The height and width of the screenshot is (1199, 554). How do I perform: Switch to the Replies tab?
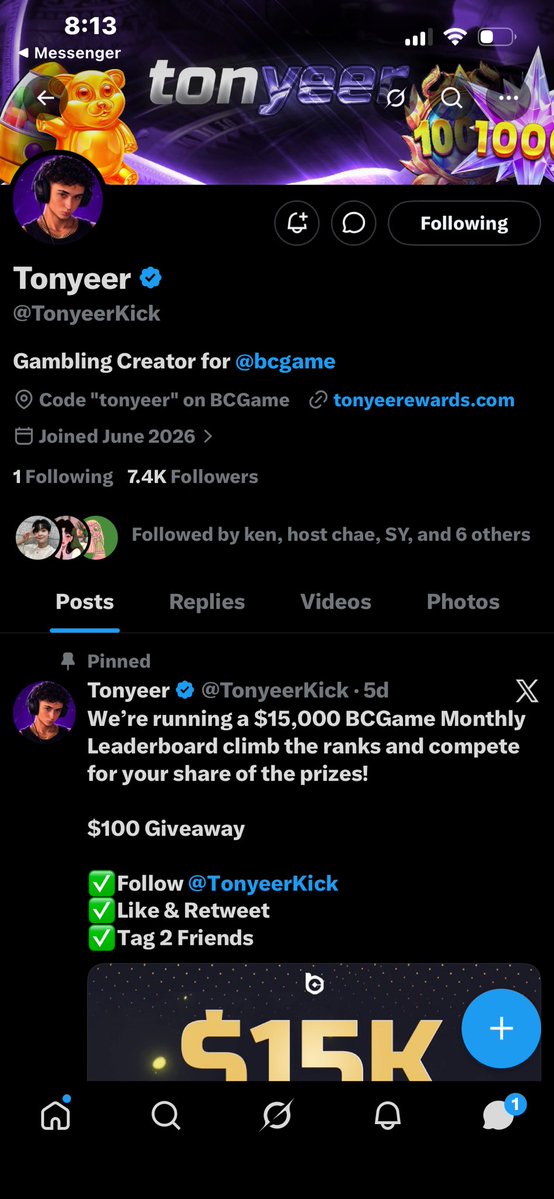click(x=207, y=602)
